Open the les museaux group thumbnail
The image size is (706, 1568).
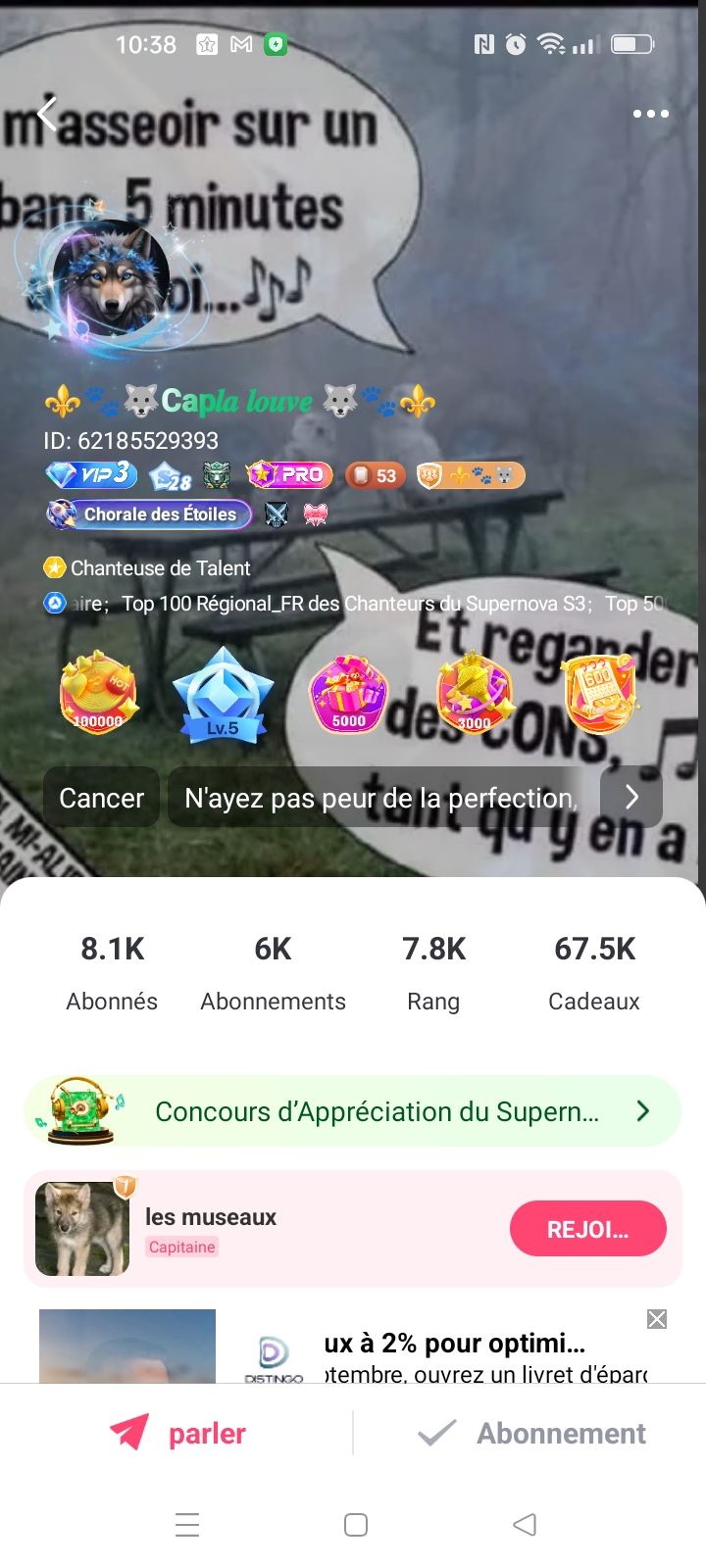[81, 1228]
